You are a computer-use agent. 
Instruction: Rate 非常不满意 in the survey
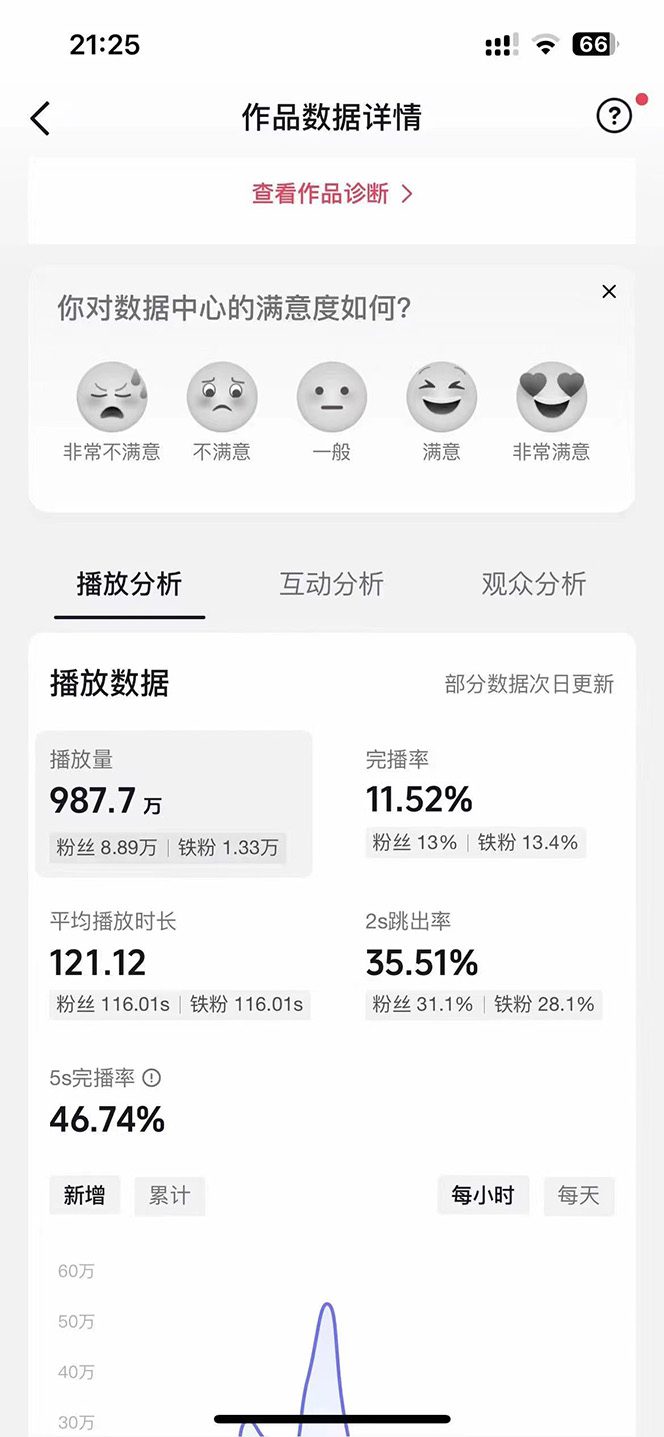[x=112, y=398]
